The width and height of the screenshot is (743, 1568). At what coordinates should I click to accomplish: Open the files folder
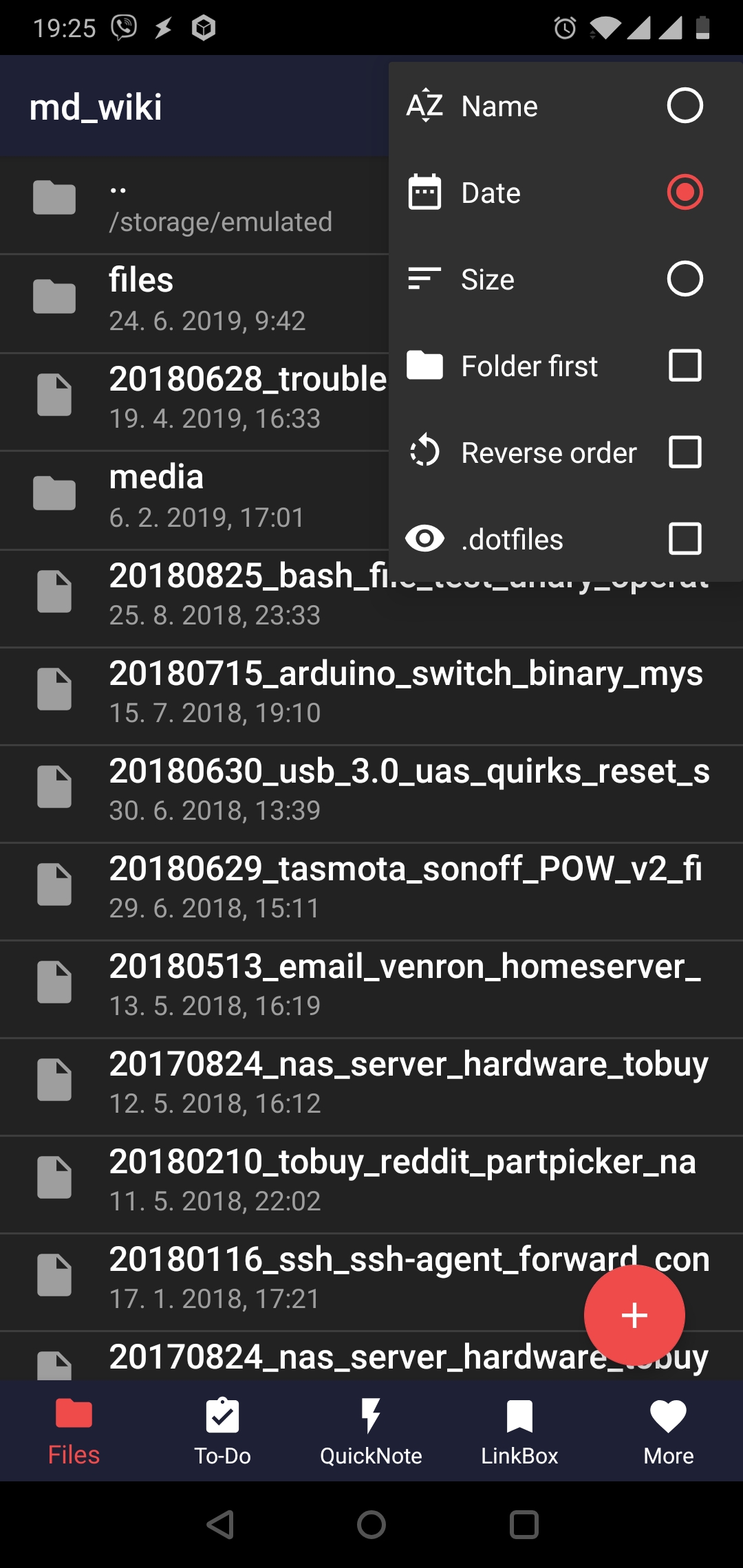point(193,299)
